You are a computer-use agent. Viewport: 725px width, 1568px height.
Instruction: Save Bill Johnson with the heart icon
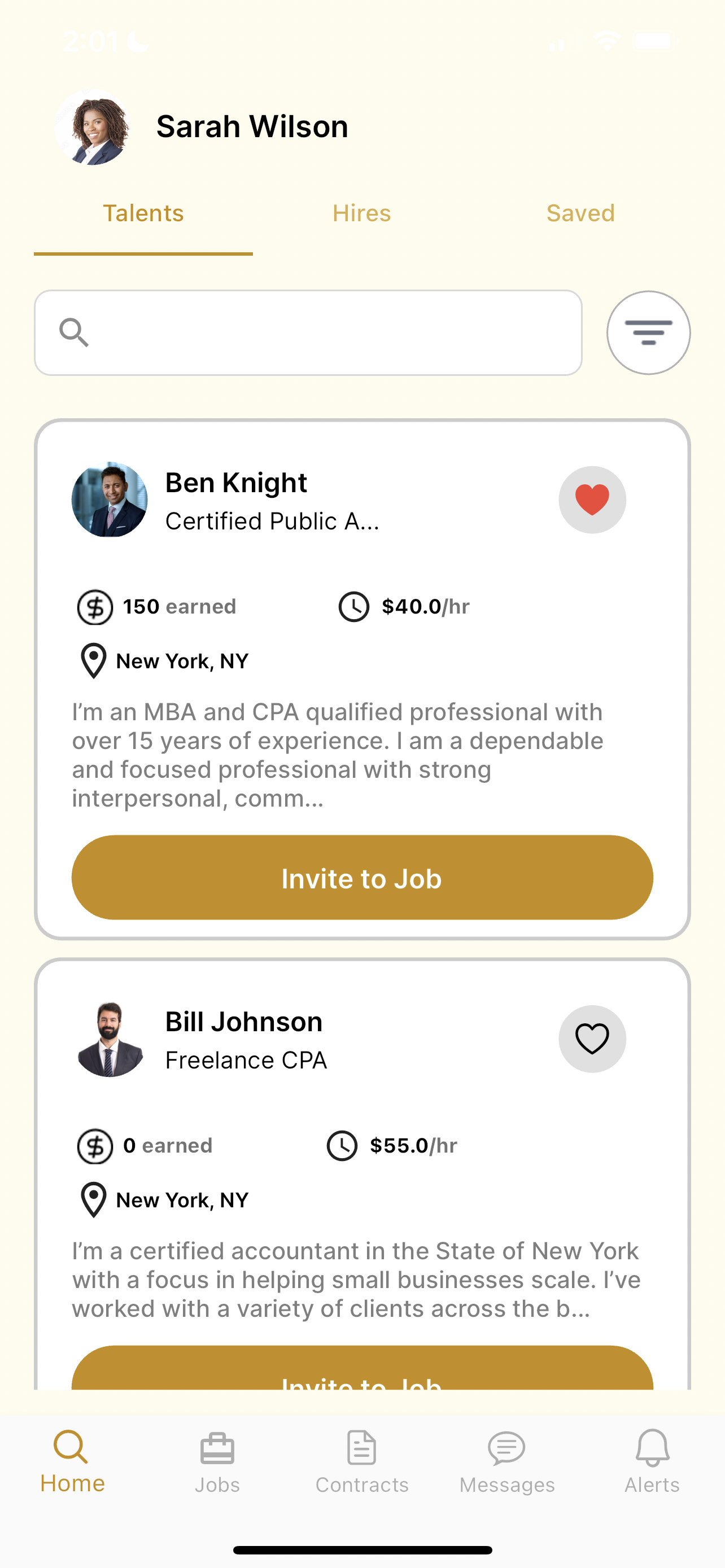point(592,1039)
